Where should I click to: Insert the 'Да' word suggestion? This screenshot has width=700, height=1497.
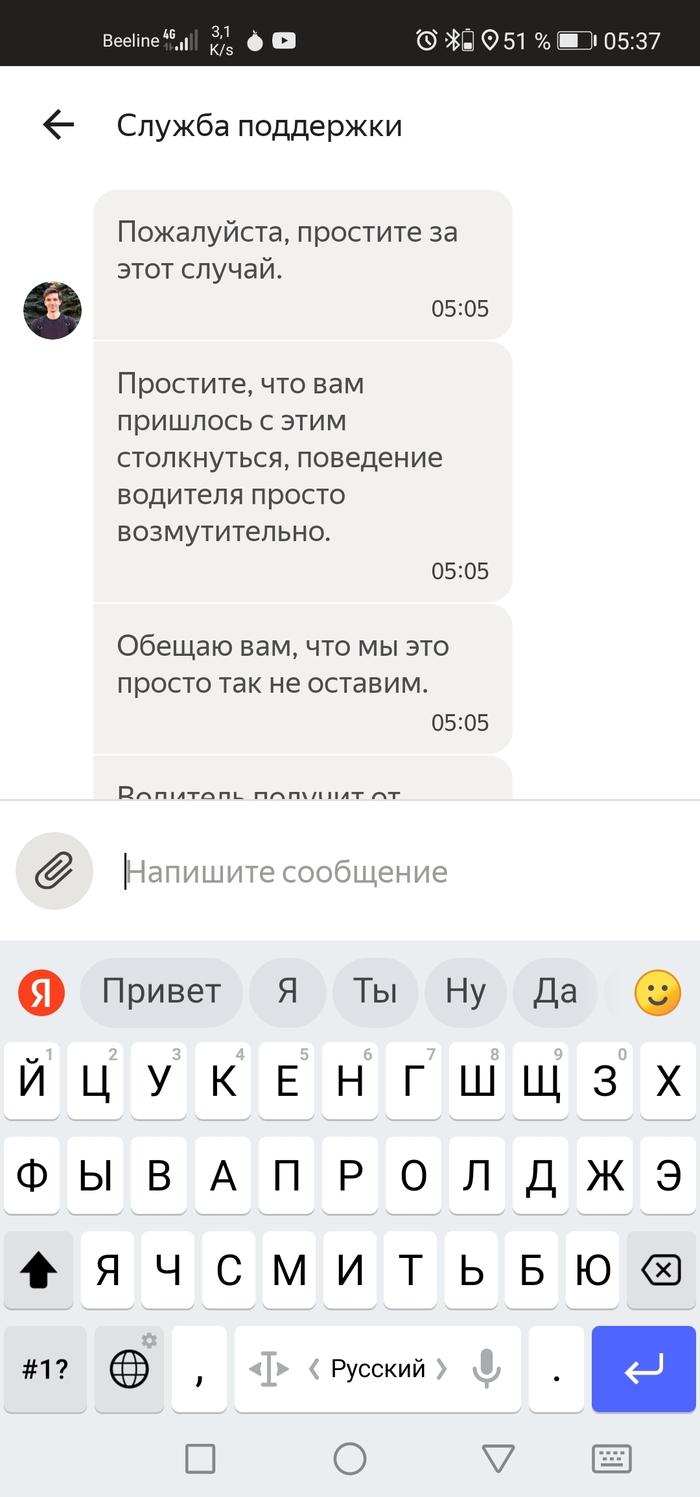click(x=555, y=992)
